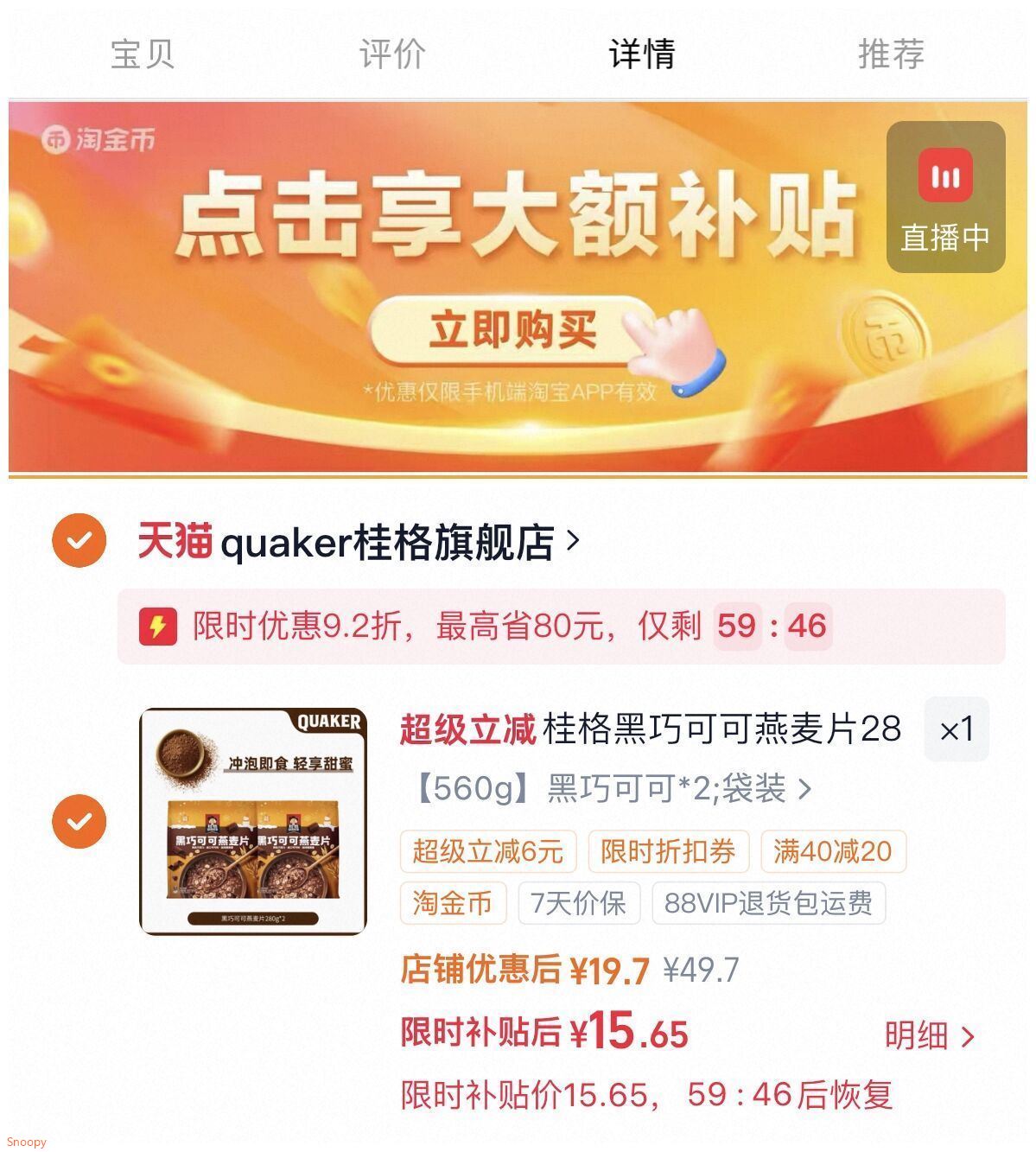This screenshot has height=1152, width=1036.
Task: Switch to the 评价 tab
Action: click(x=392, y=54)
